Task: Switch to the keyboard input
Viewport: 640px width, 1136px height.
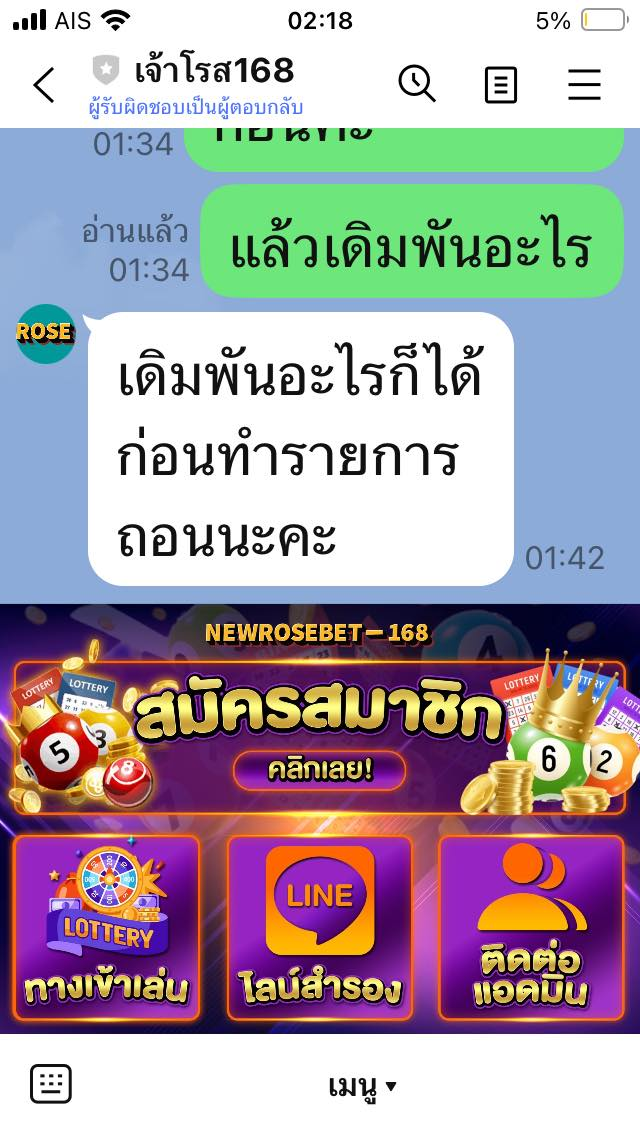Action: point(51,1085)
